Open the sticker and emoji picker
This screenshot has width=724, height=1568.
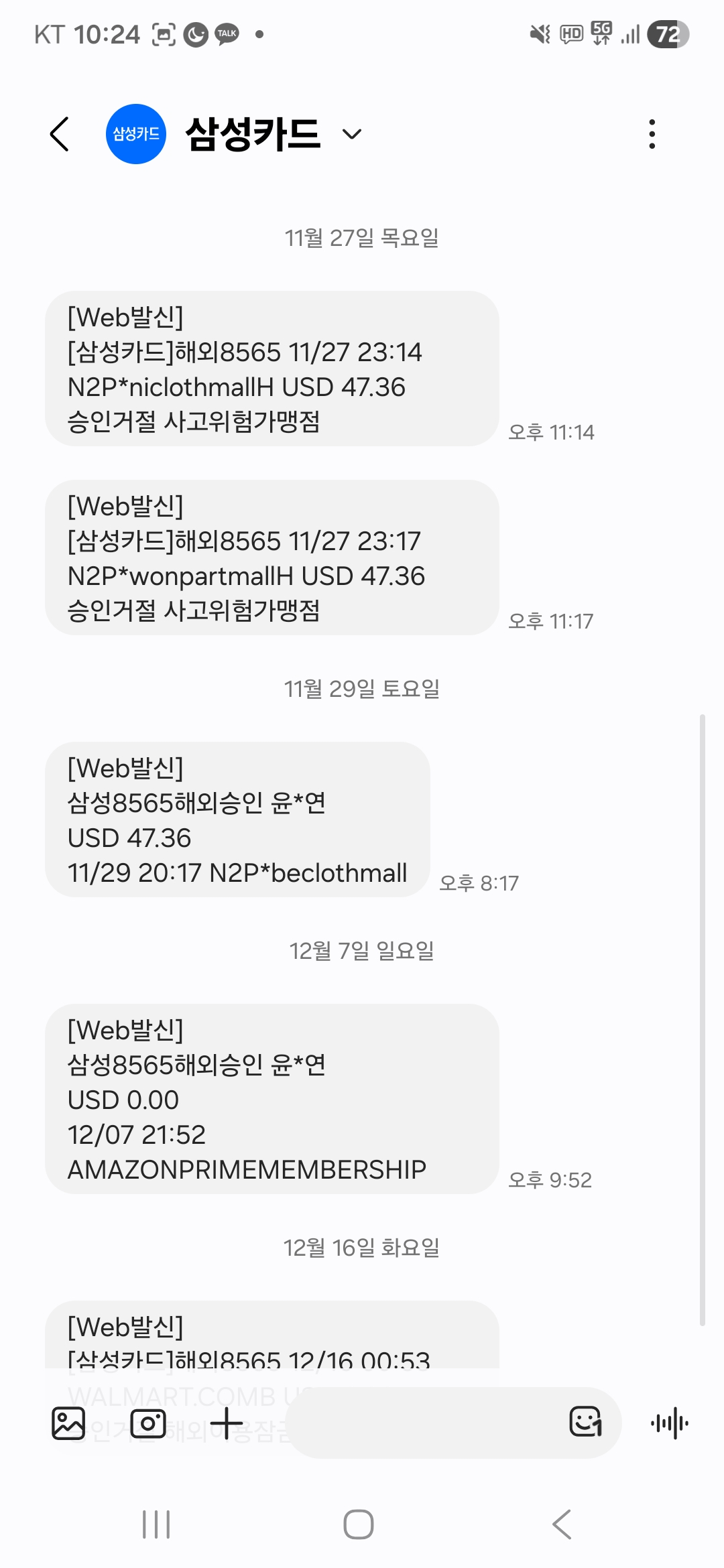[x=586, y=1422]
